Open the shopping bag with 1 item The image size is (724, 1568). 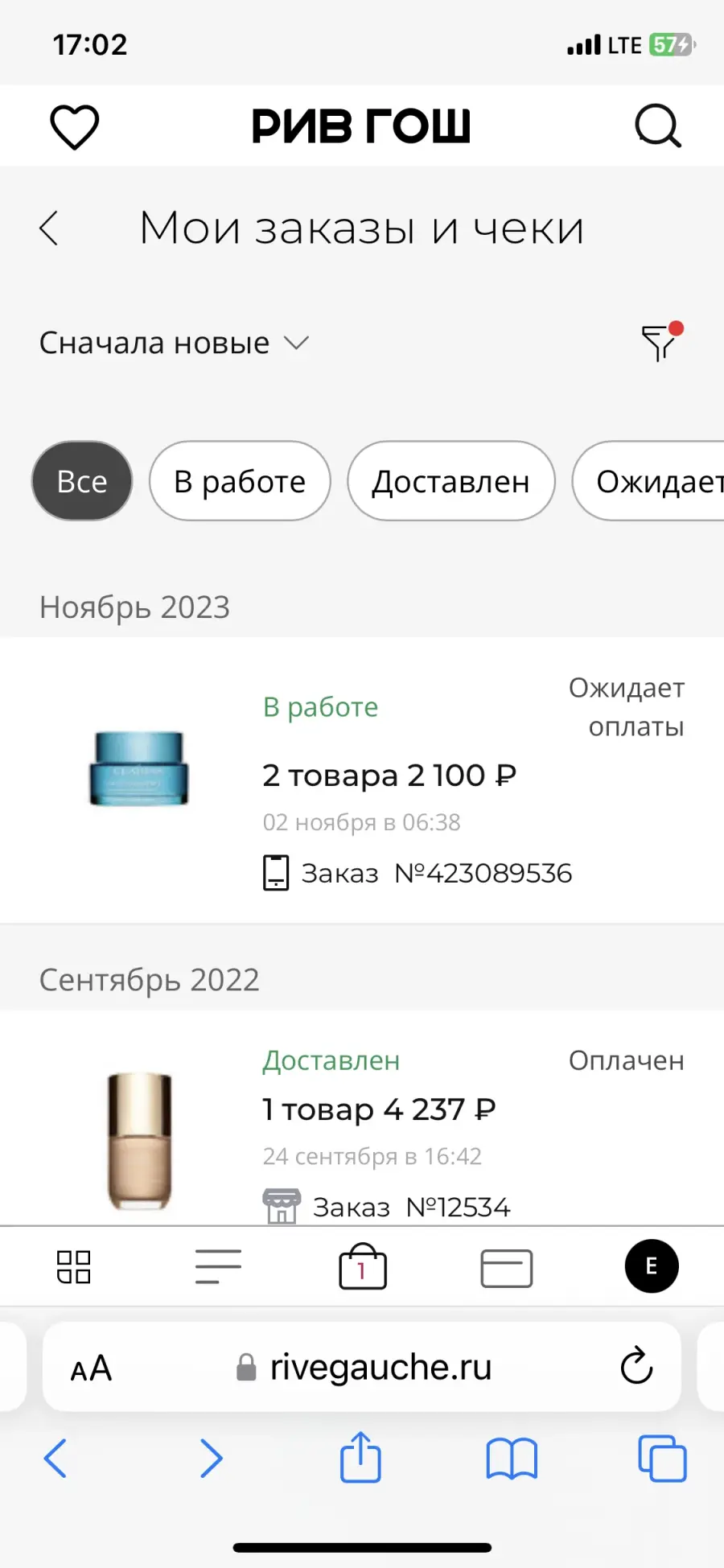(x=363, y=1266)
